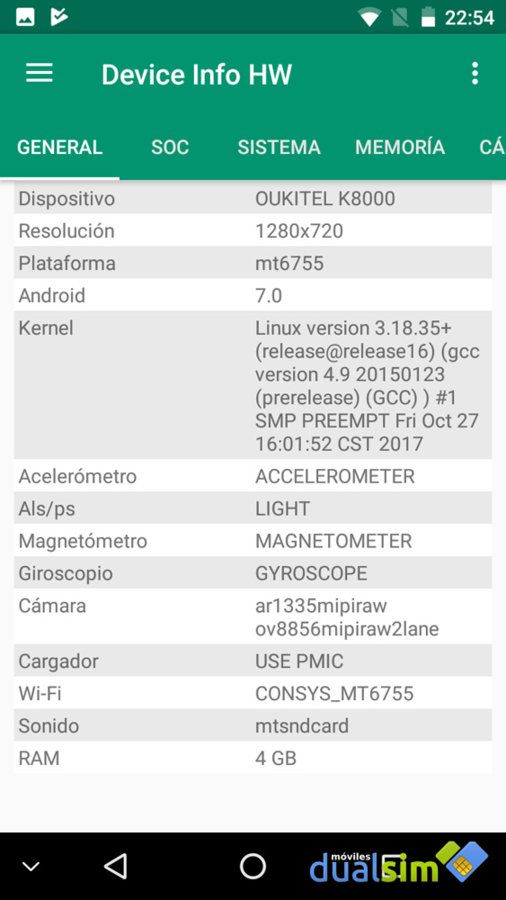This screenshot has height=900, width=506.
Task: Switch to the SISTEMA tab
Action: [x=279, y=148]
